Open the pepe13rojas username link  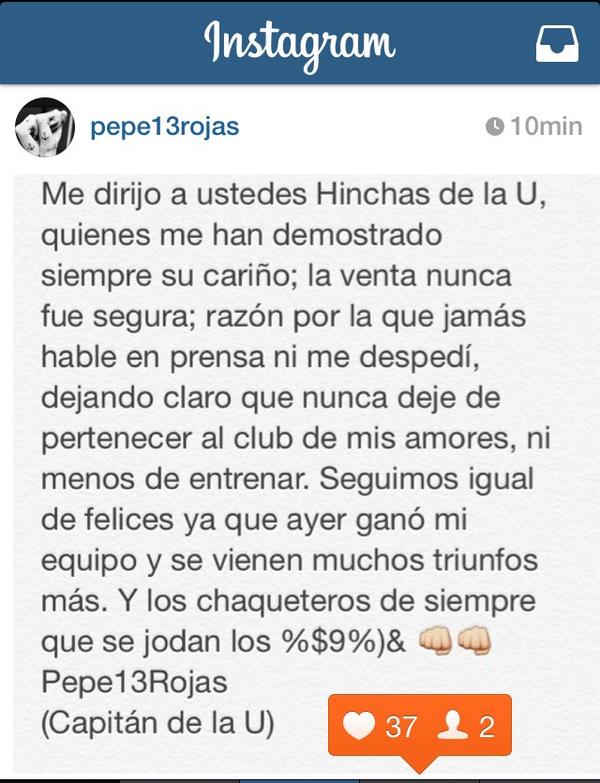164,127
